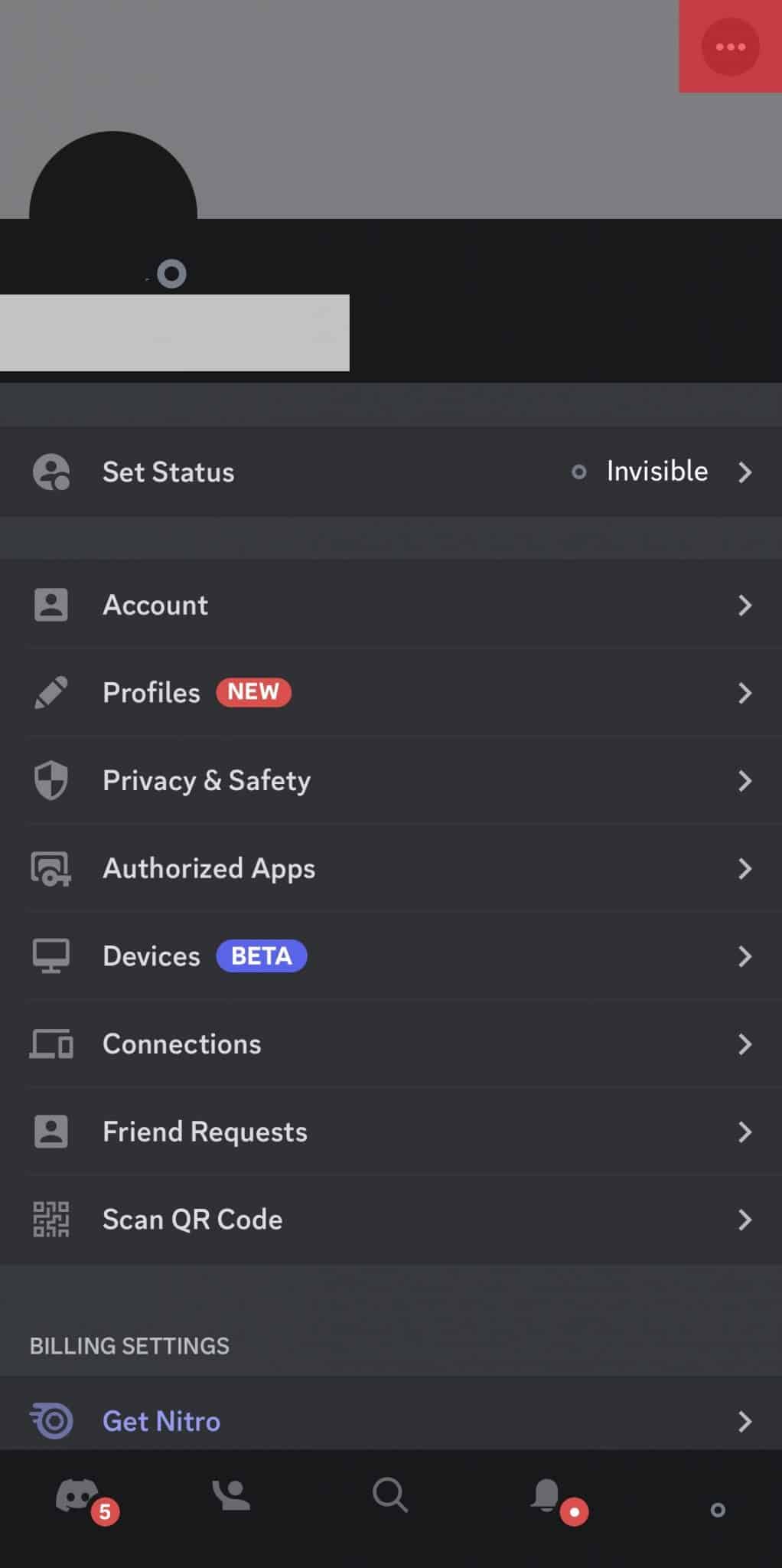Tap the profile avatar icon in bottom bar

[717, 1507]
